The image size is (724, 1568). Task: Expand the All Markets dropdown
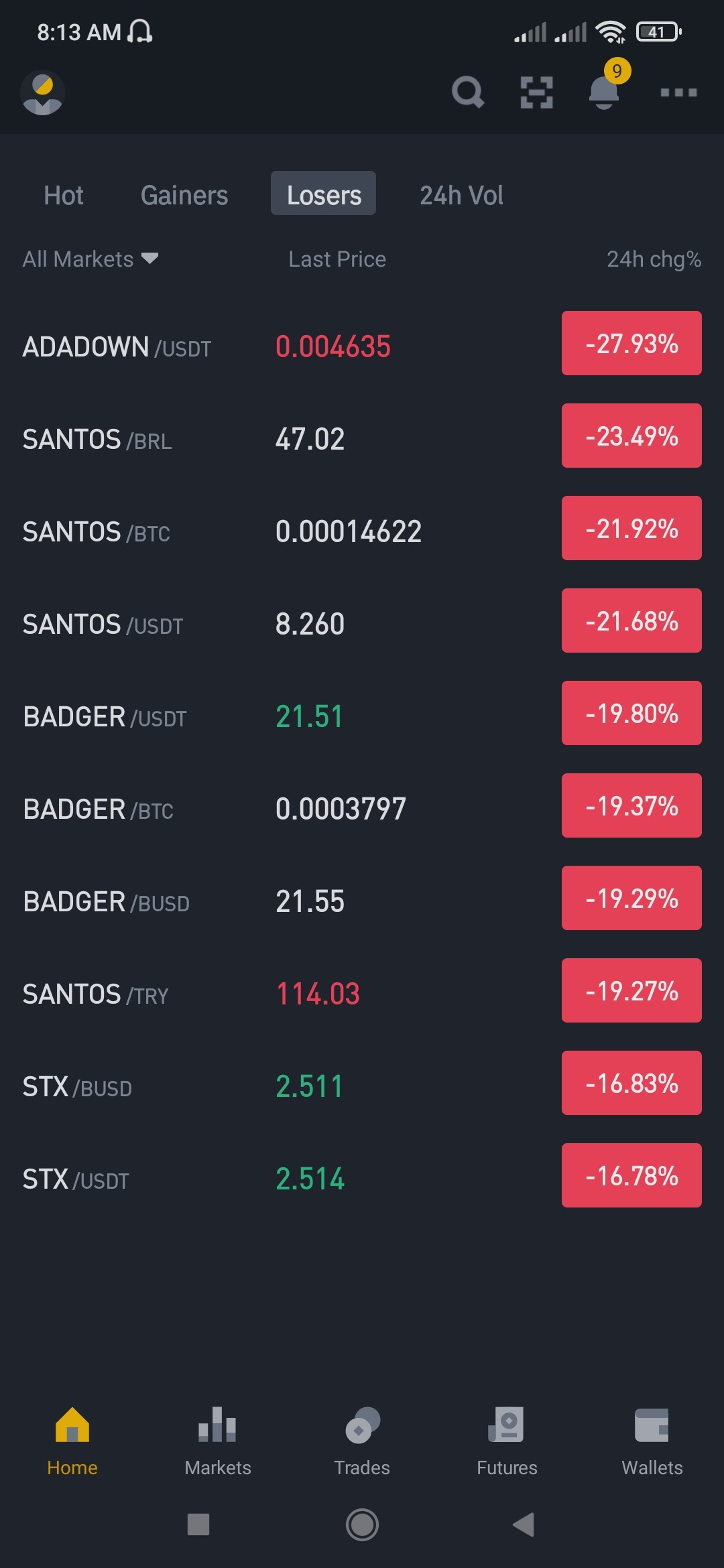tap(90, 259)
